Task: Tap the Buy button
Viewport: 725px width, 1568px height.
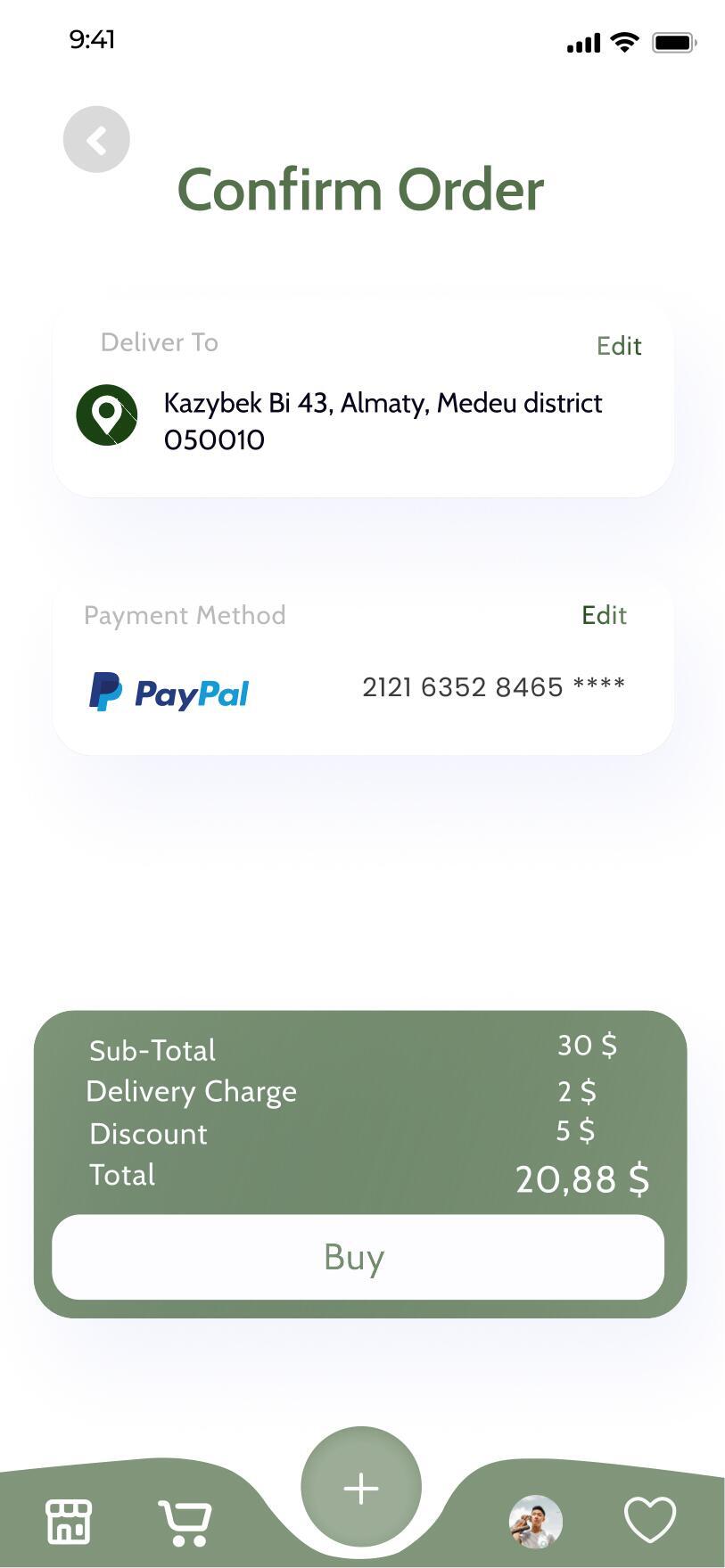Action: click(x=358, y=1257)
